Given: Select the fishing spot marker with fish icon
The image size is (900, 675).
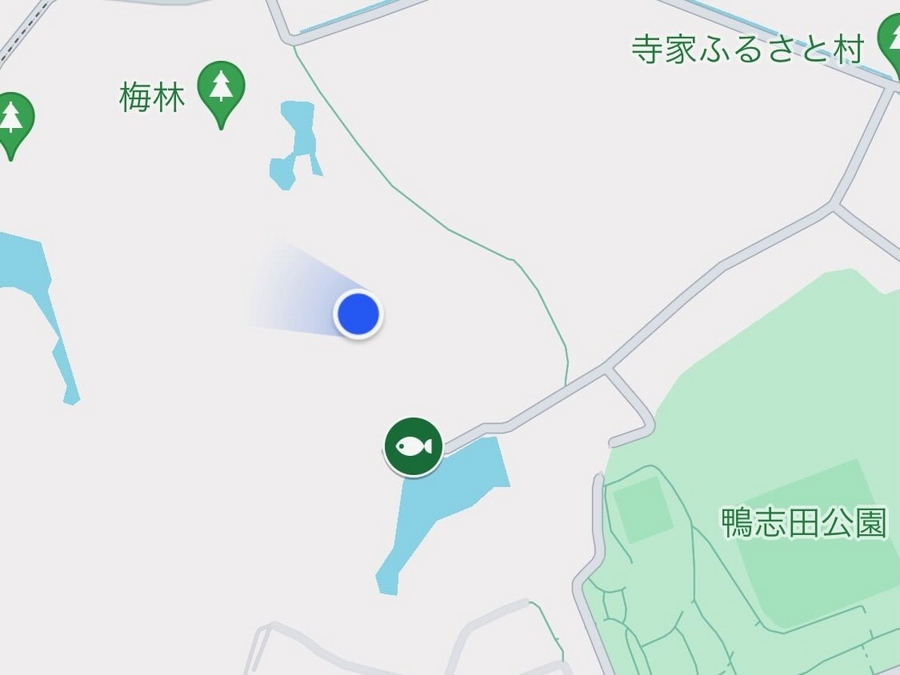Looking at the screenshot, I should click(413, 446).
